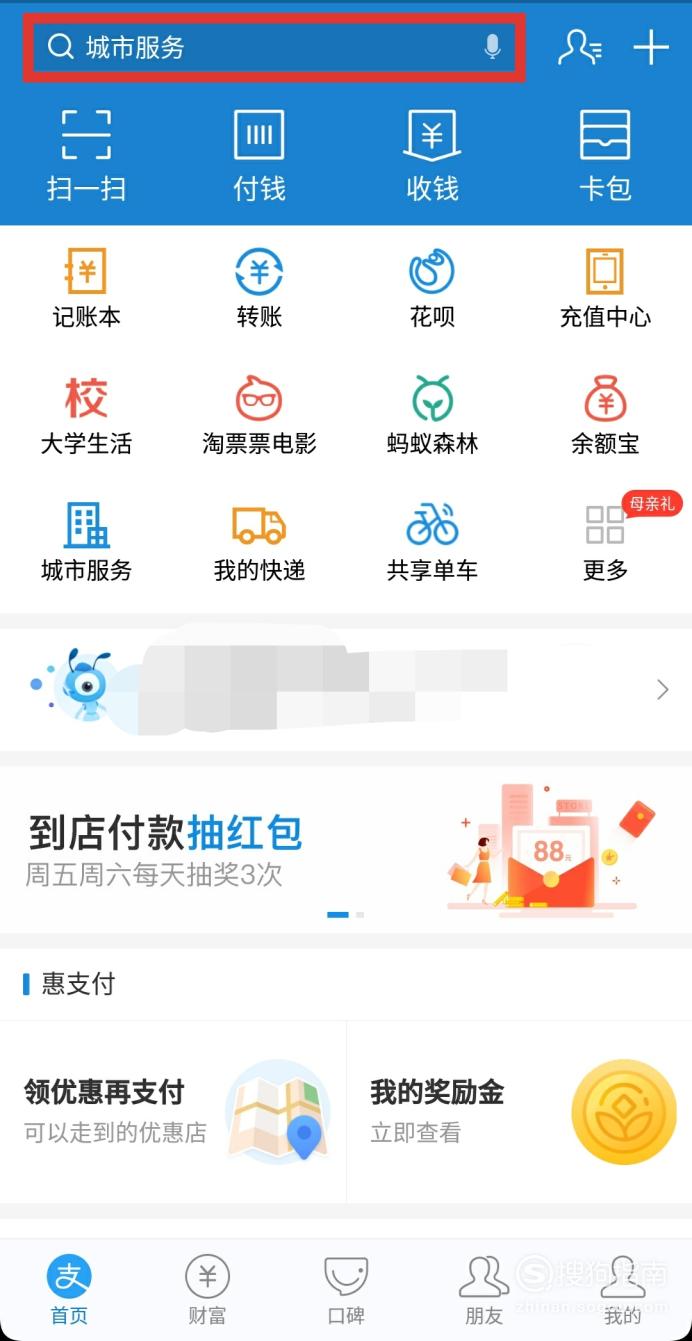Viewport: 692px width, 1341px height.
Task: Switch to the 财富 tab
Action: click(x=207, y=1290)
